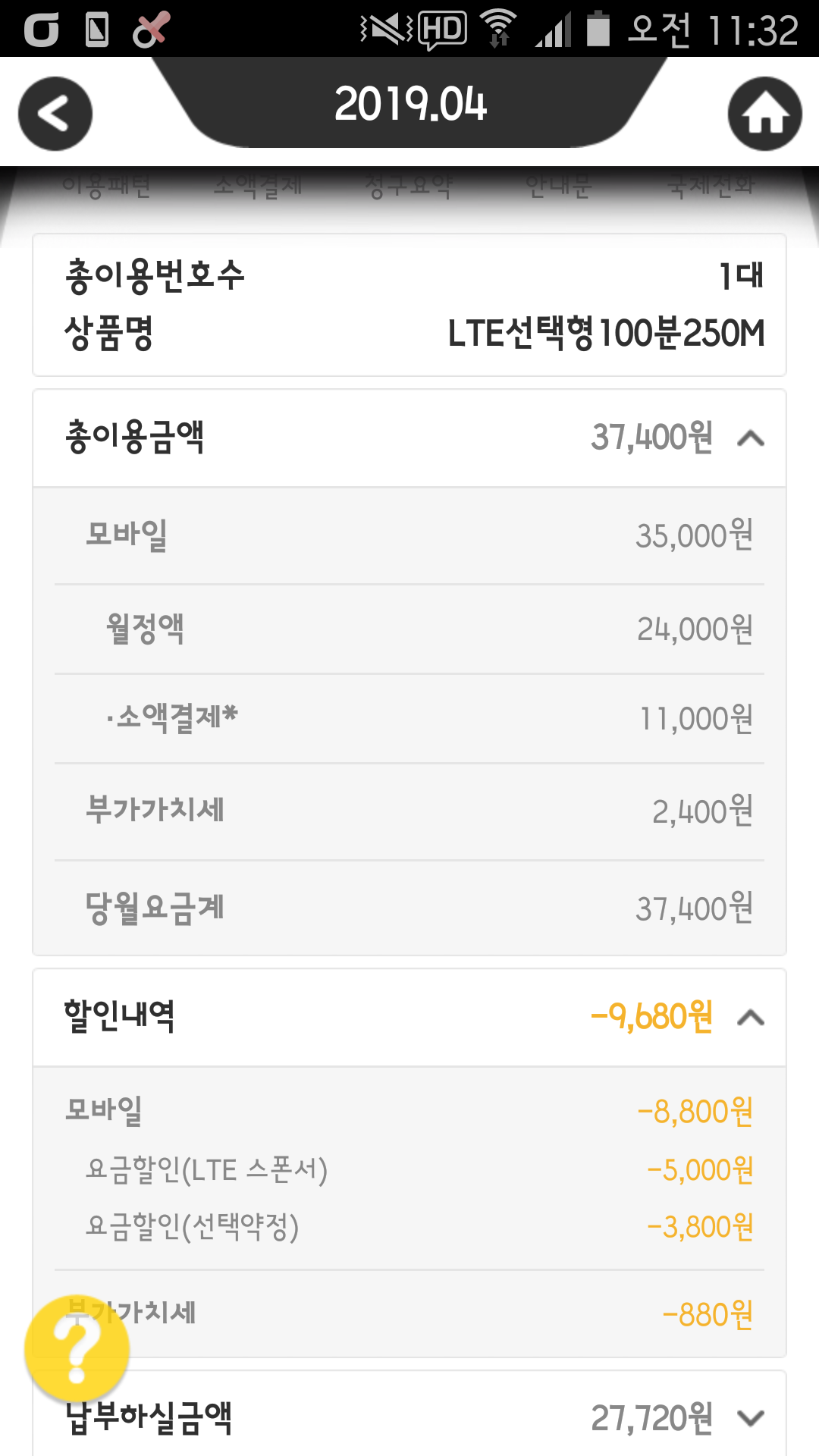Switch to the 소액결제 tab
Screen dimensions: 819x1456
[x=258, y=186]
